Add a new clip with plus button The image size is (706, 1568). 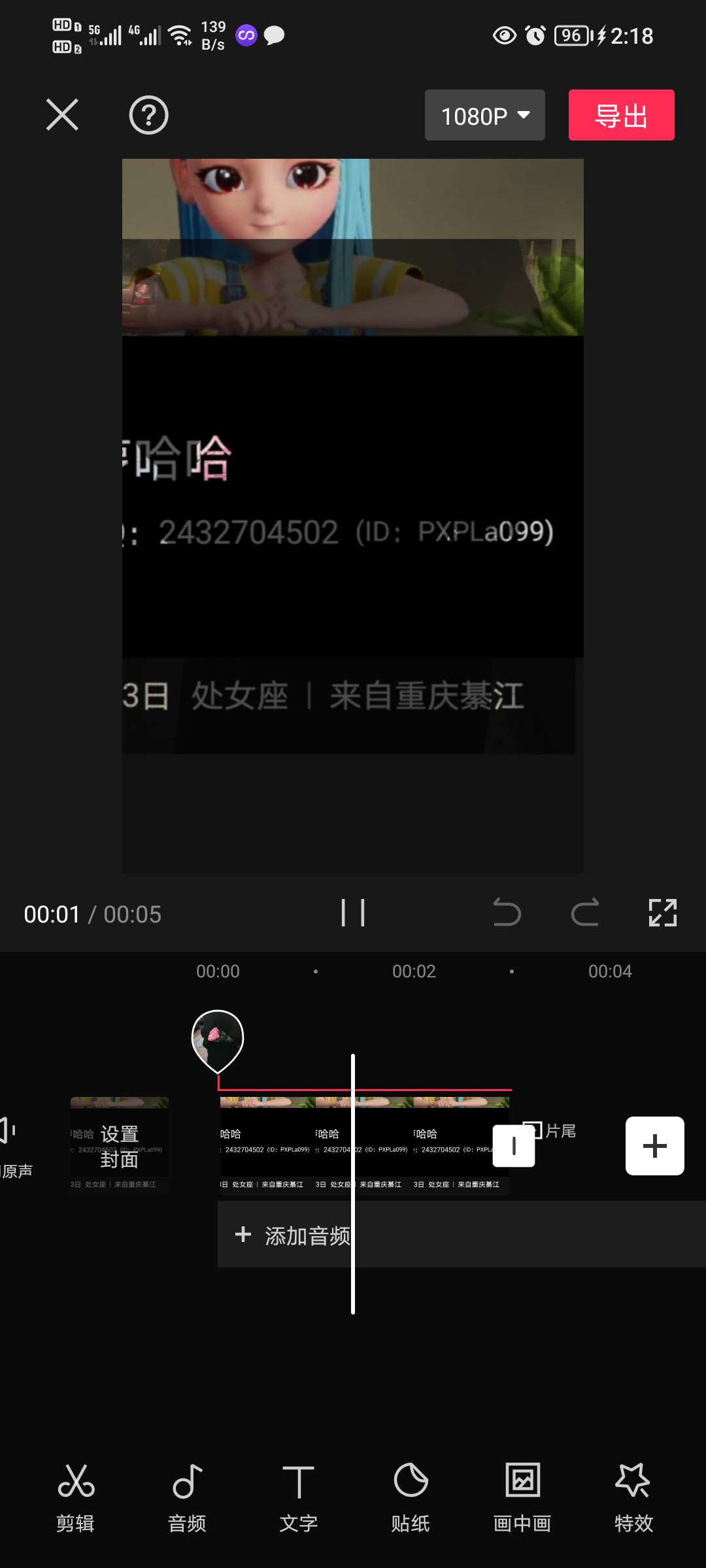pos(654,1146)
